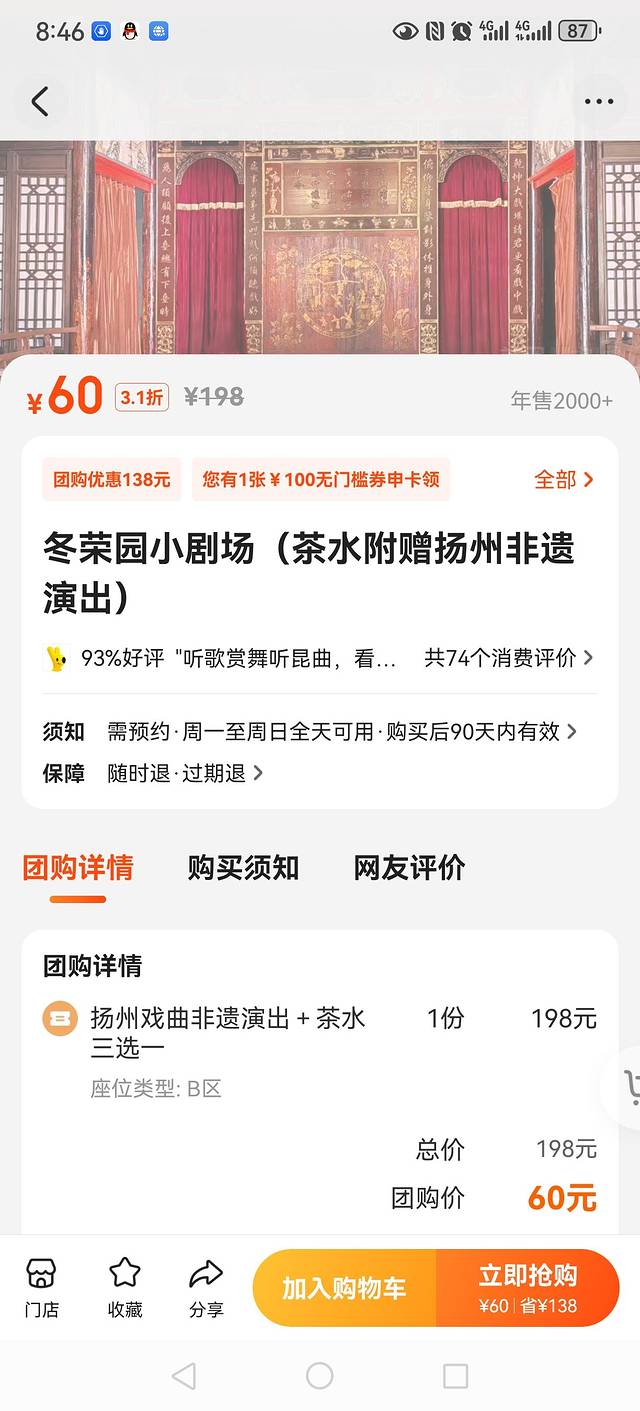Screen dimensions: 640x1411
Task: Tap the system home button
Action: pyautogui.click(x=320, y=1376)
